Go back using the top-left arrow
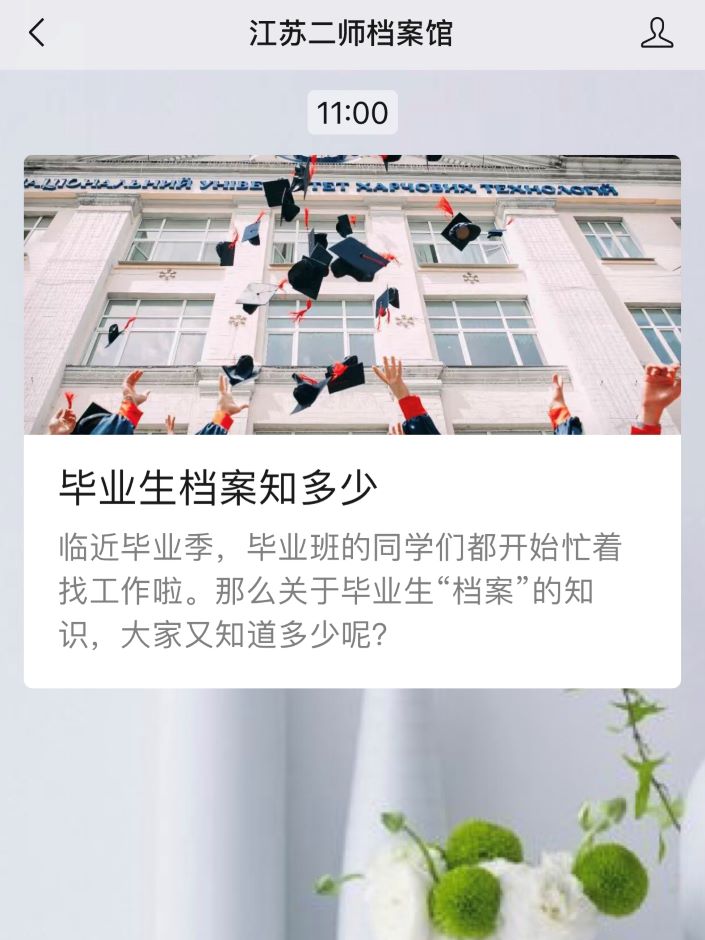This screenshot has height=940, width=705. coord(37,33)
